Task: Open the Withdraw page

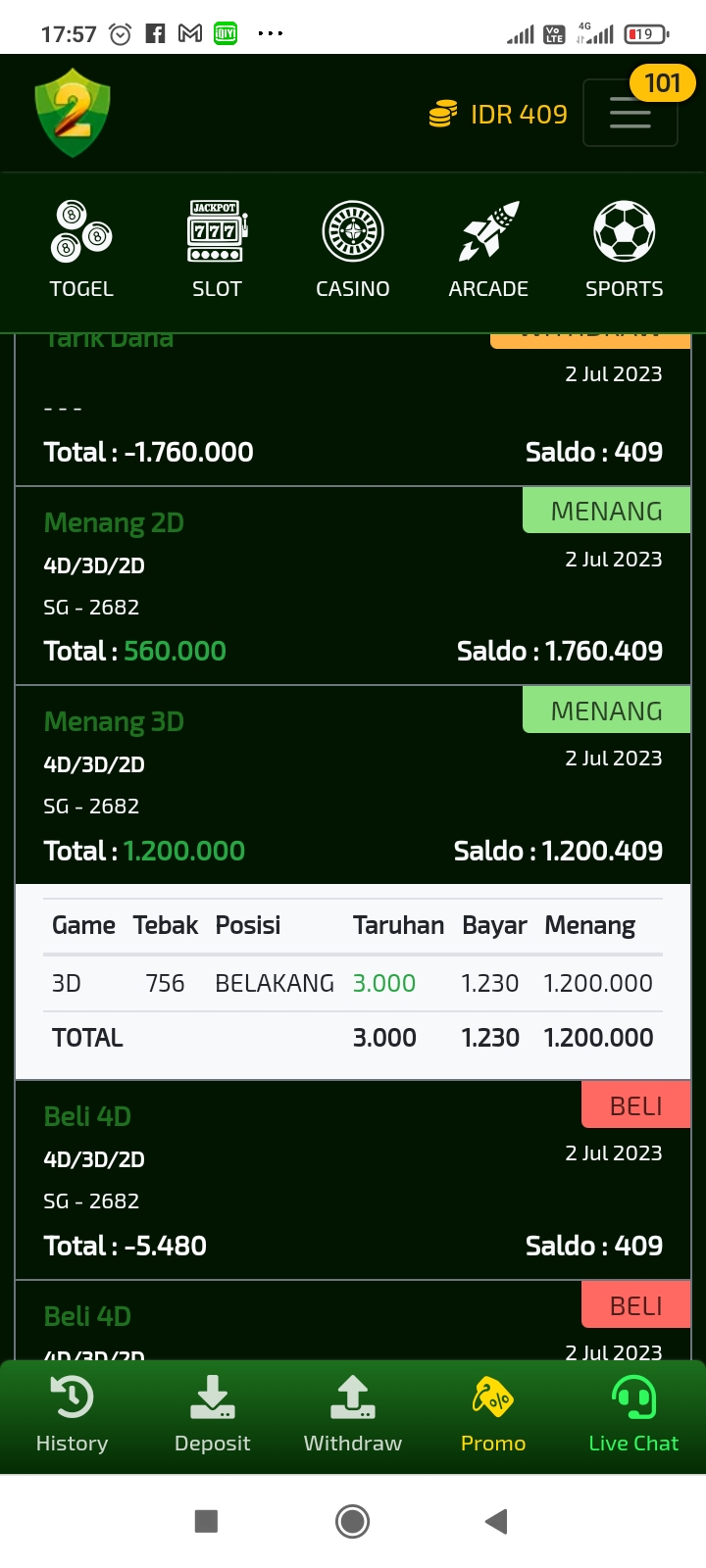Action: (353, 1415)
